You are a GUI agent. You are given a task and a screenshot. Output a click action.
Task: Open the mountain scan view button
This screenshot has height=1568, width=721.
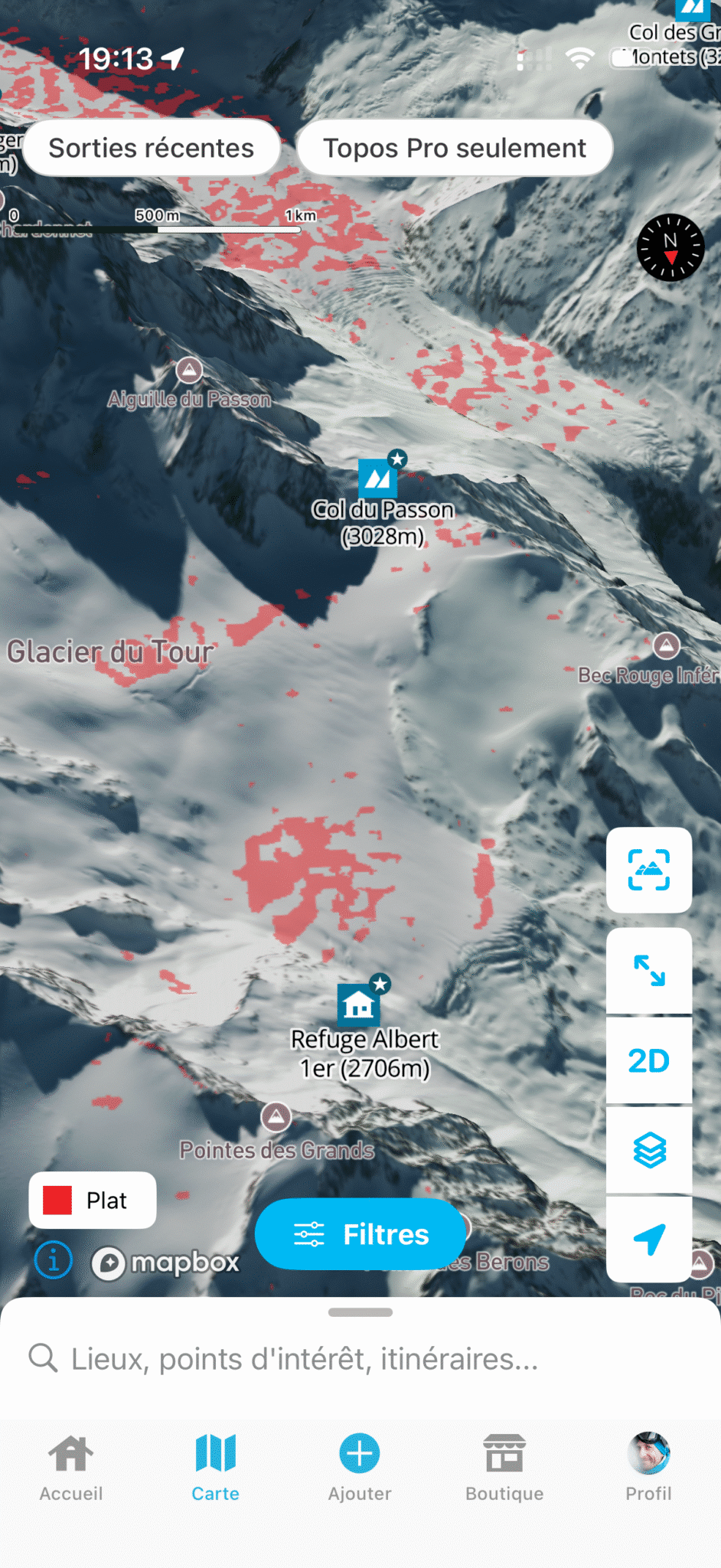(x=649, y=870)
